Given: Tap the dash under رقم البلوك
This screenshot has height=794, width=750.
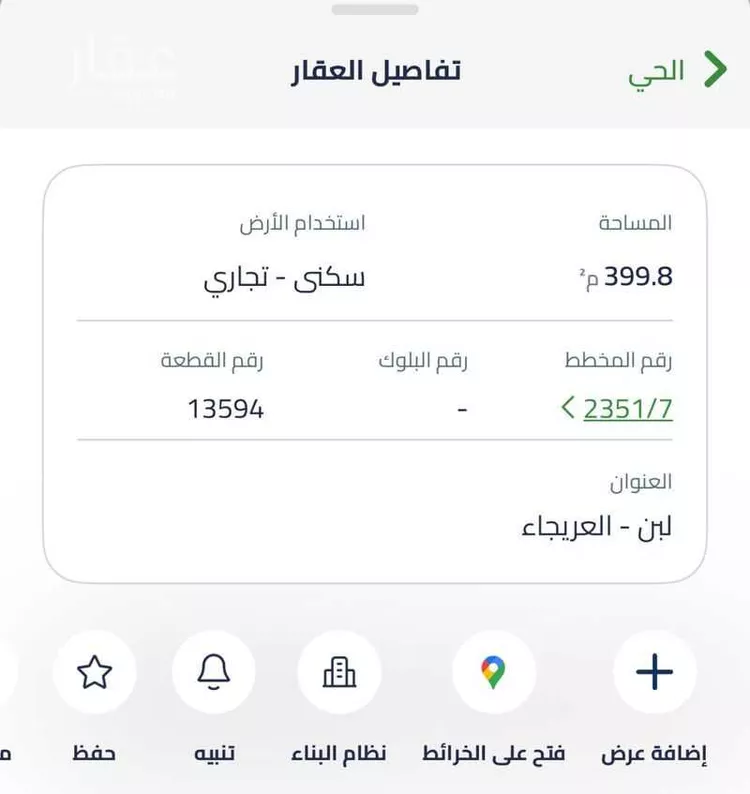Looking at the screenshot, I should point(460,407).
